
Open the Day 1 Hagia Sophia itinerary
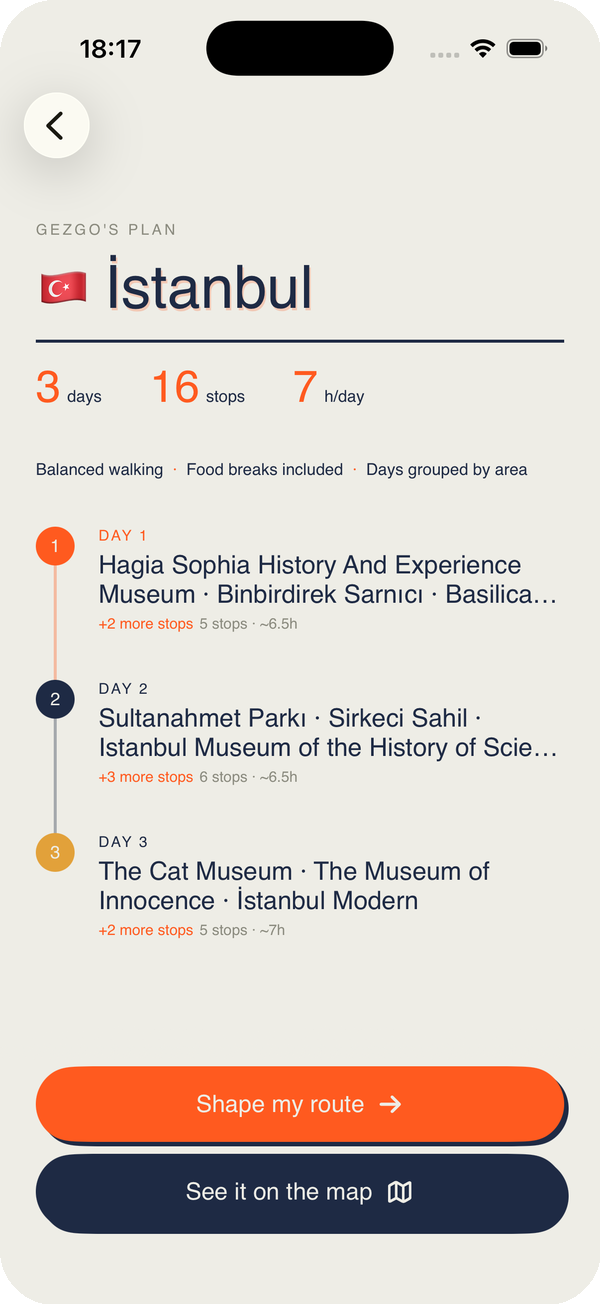[x=300, y=579]
